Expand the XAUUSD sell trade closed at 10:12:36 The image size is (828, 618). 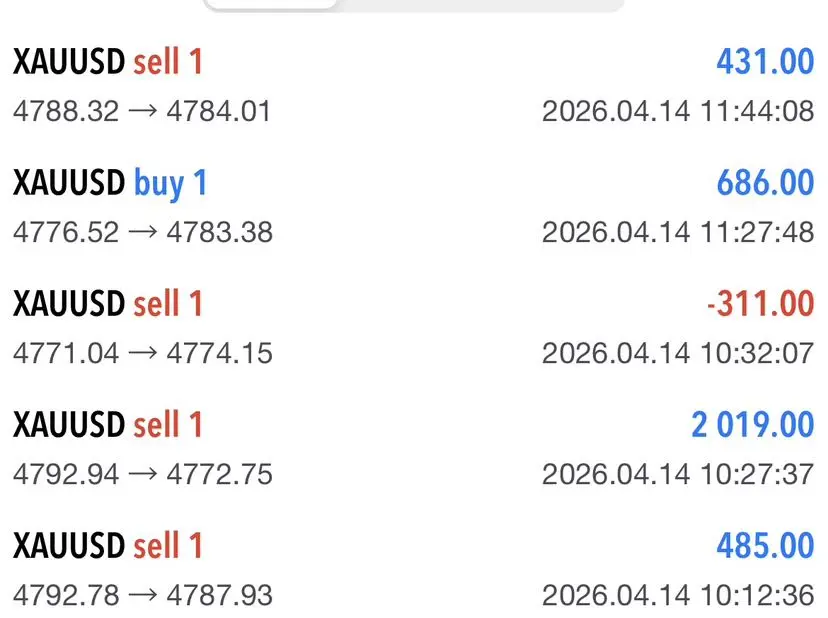click(414, 569)
